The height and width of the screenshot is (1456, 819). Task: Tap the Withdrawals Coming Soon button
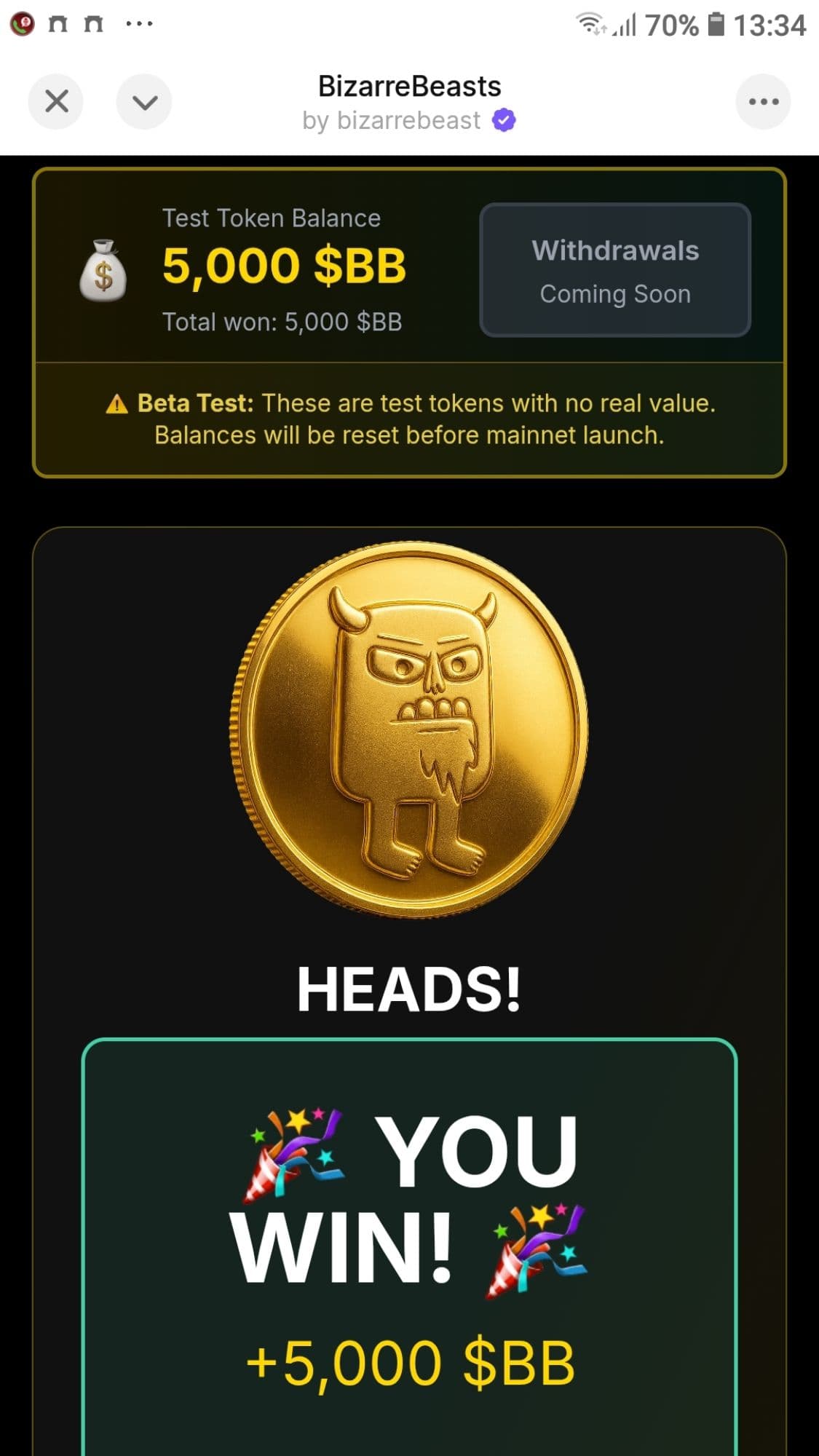[614, 270]
